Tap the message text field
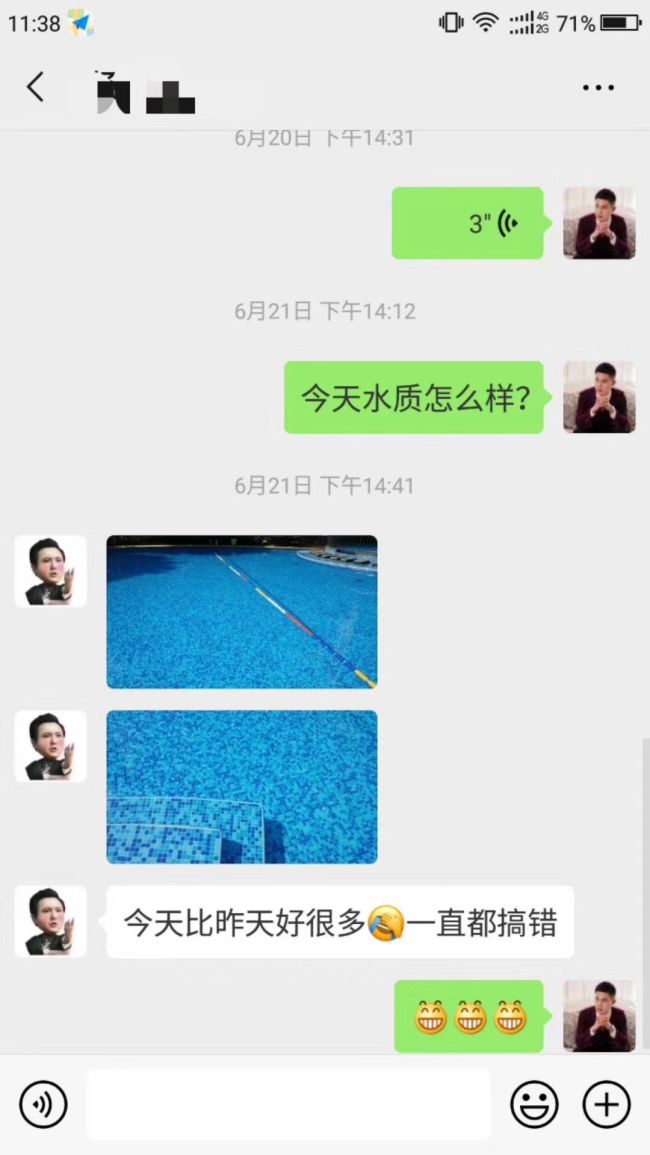This screenshot has height=1155, width=650. pyautogui.click(x=288, y=1105)
